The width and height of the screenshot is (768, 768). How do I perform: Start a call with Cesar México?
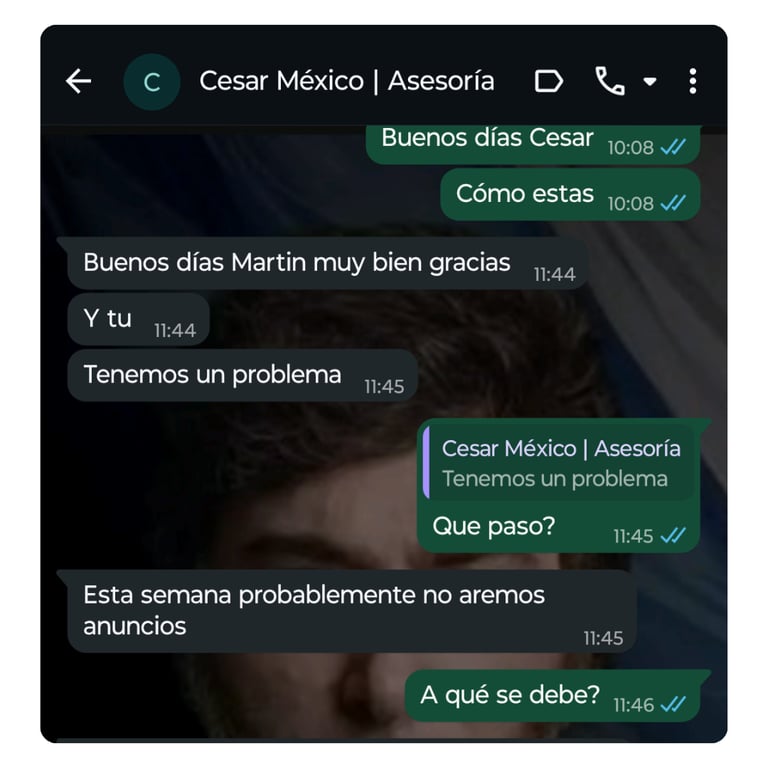click(609, 81)
